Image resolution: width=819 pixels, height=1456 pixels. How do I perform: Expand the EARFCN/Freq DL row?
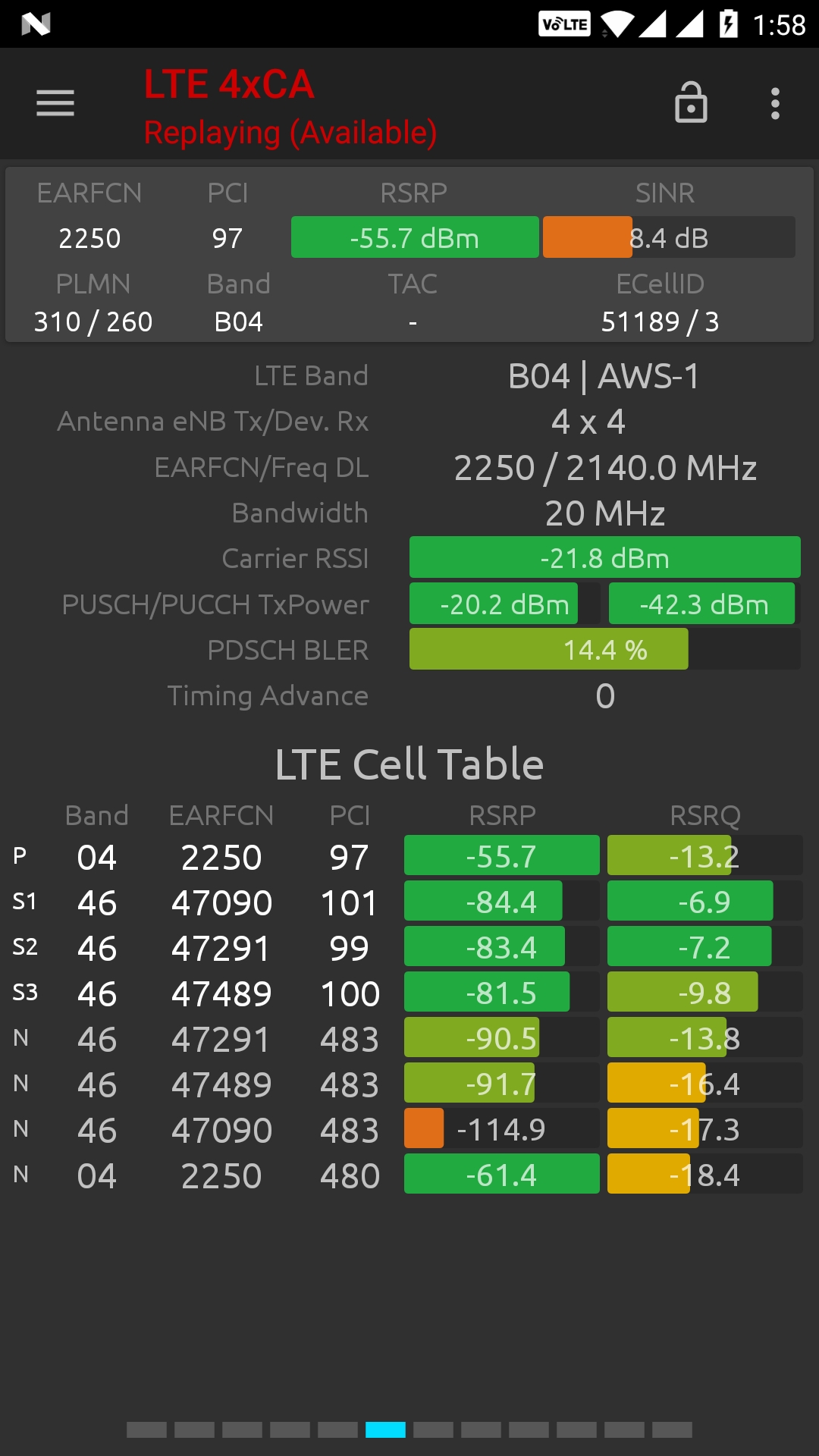pyautogui.click(x=409, y=468)
